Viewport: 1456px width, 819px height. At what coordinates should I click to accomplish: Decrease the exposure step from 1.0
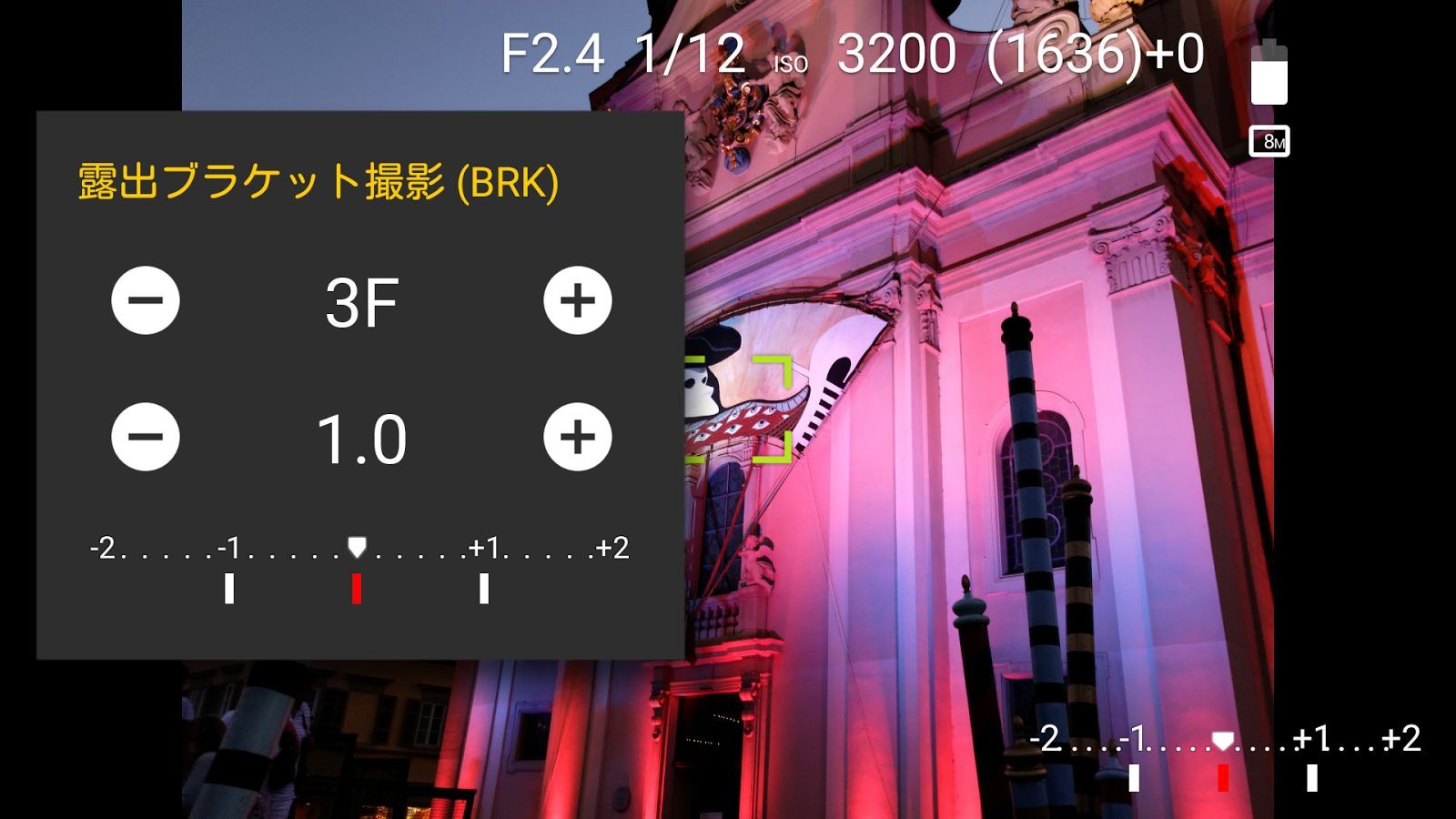pos(146,437)
